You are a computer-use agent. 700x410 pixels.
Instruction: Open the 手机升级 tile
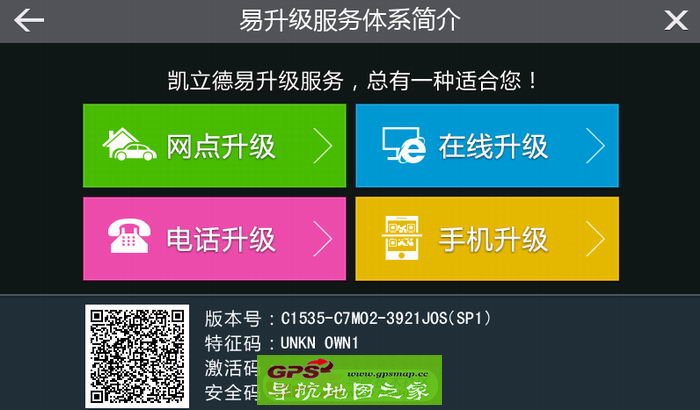tap(487, 238)
